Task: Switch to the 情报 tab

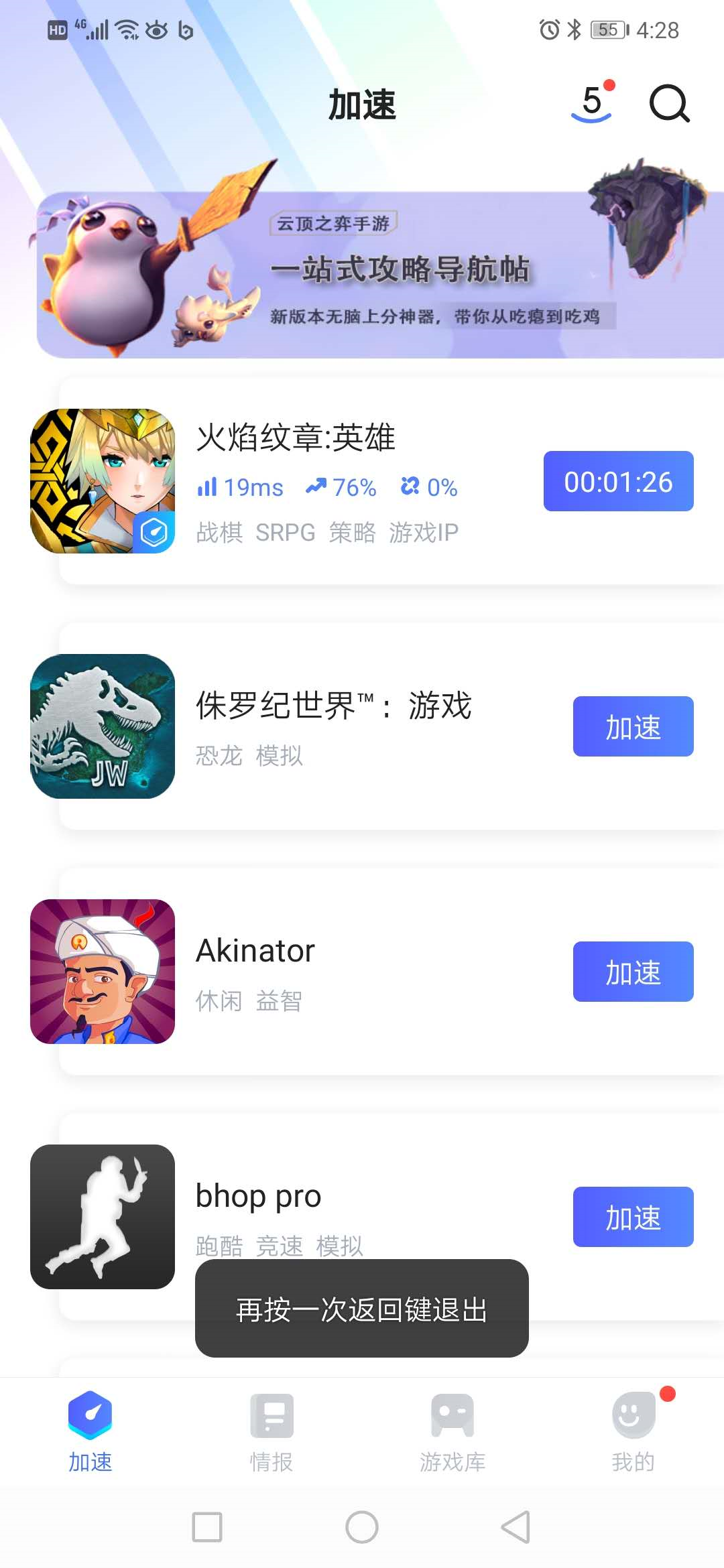Action: 271,1431
